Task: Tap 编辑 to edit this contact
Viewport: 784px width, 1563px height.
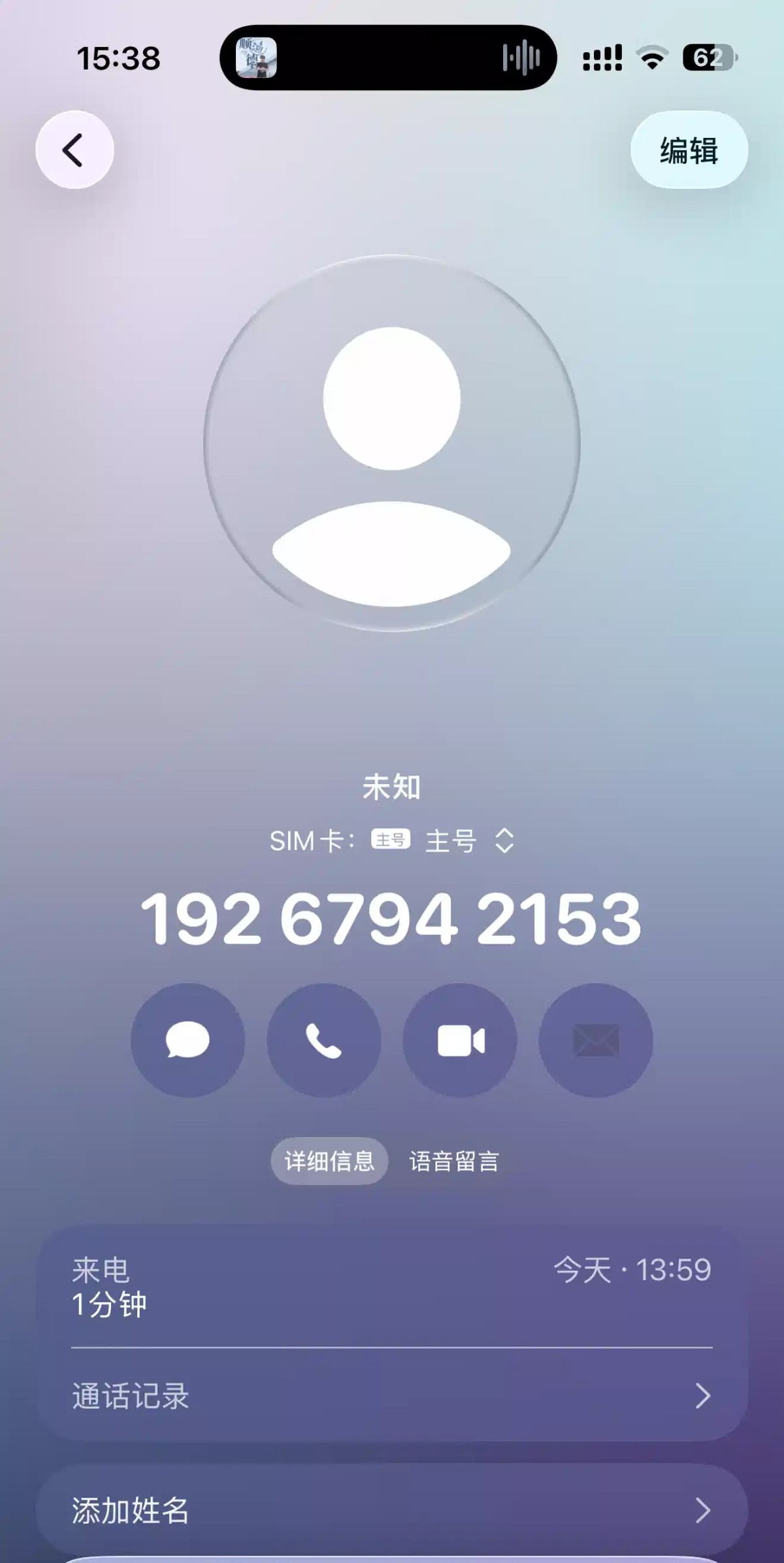Action: (x=689, y=150)
